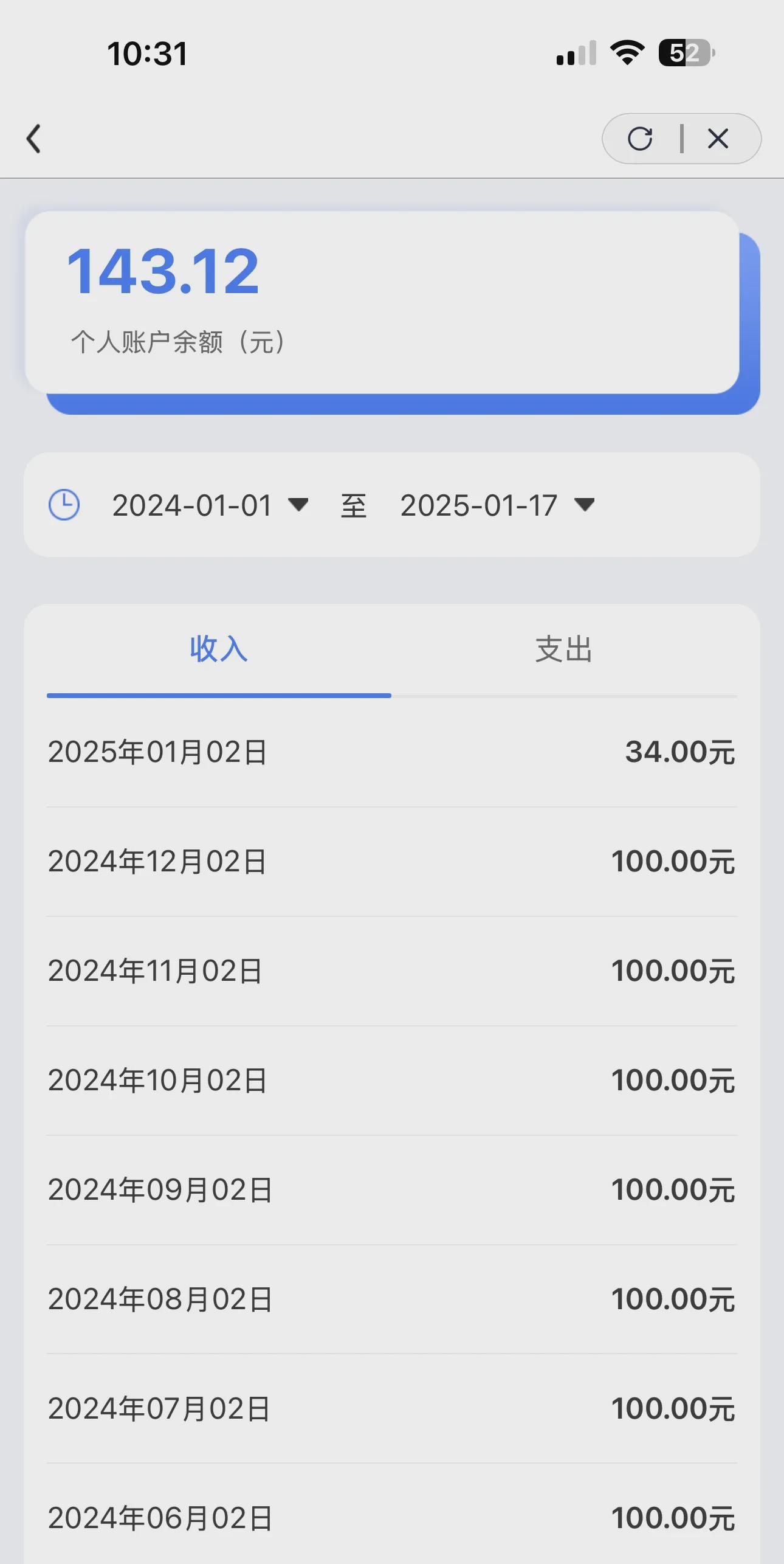
Task: Switch to the 支出 (expenses) tab
Action: click(562, 649)
